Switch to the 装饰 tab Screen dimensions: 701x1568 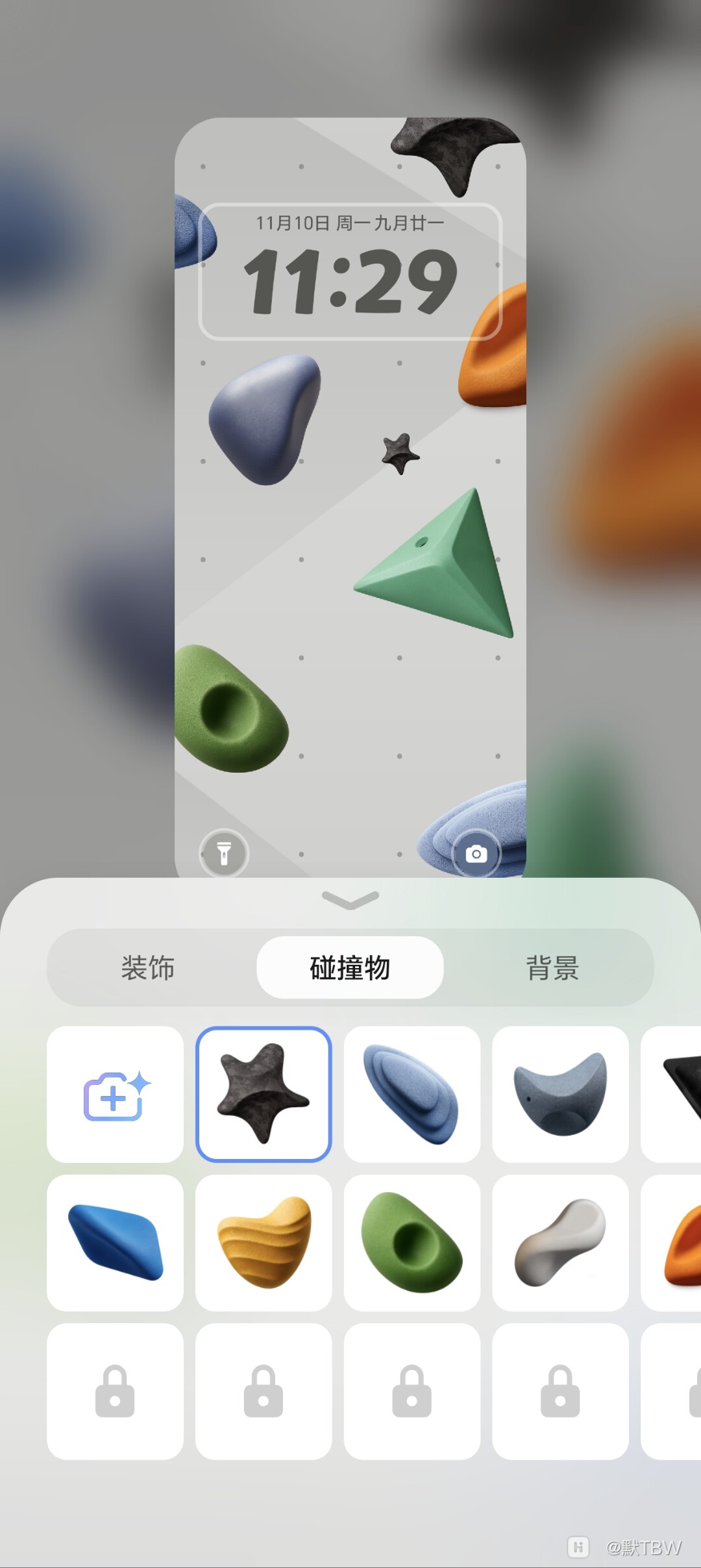[148, 967]
